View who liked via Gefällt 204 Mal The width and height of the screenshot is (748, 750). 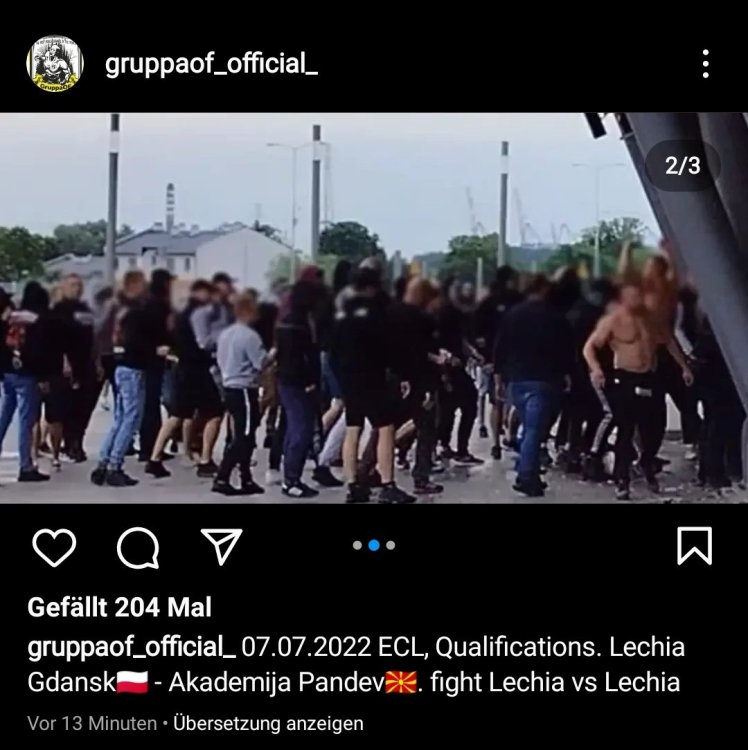pos(119,608)
